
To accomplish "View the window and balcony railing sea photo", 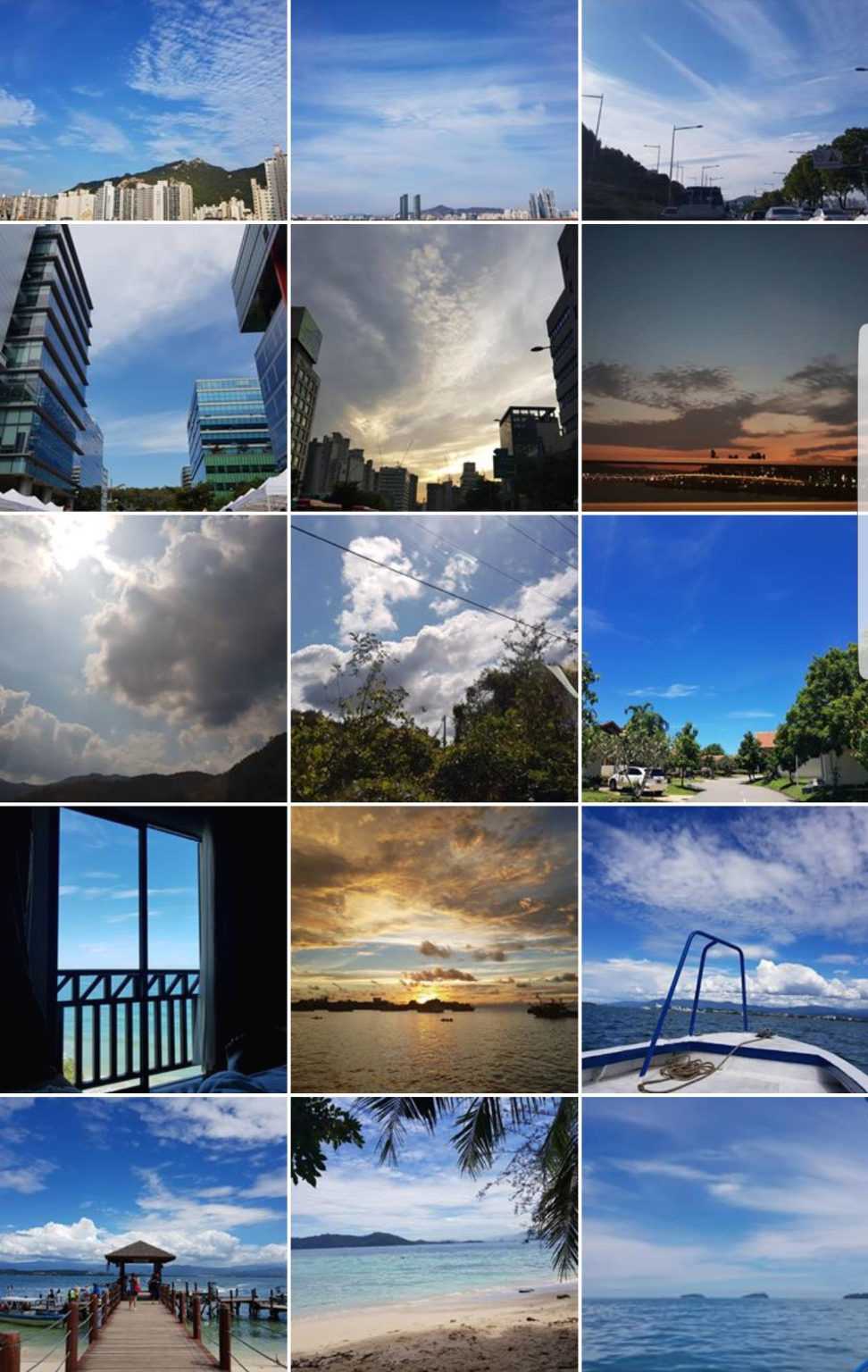I will pyautogui.click(x=143, y=949).
